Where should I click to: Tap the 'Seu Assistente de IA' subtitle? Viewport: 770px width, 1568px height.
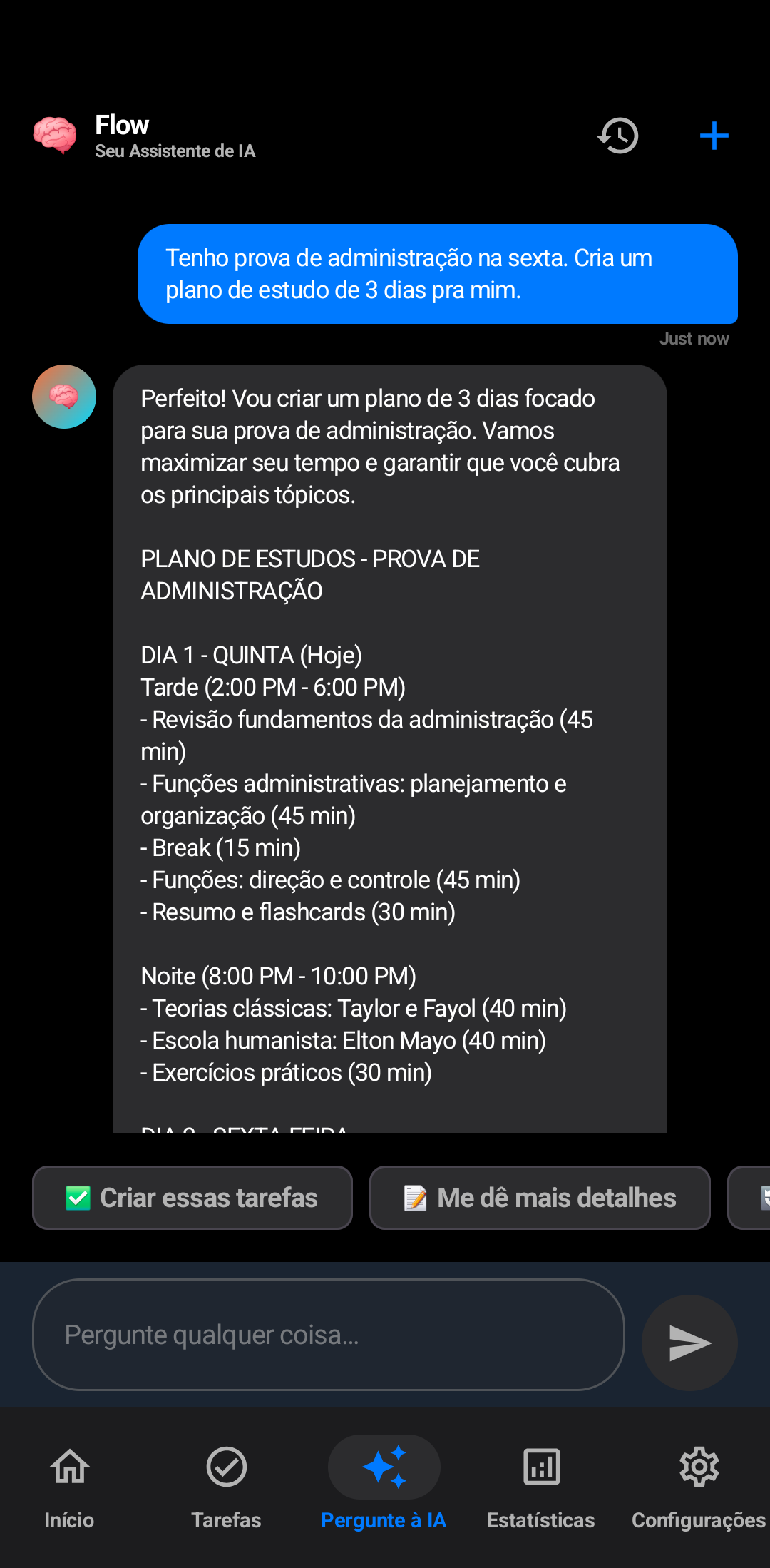175,151
